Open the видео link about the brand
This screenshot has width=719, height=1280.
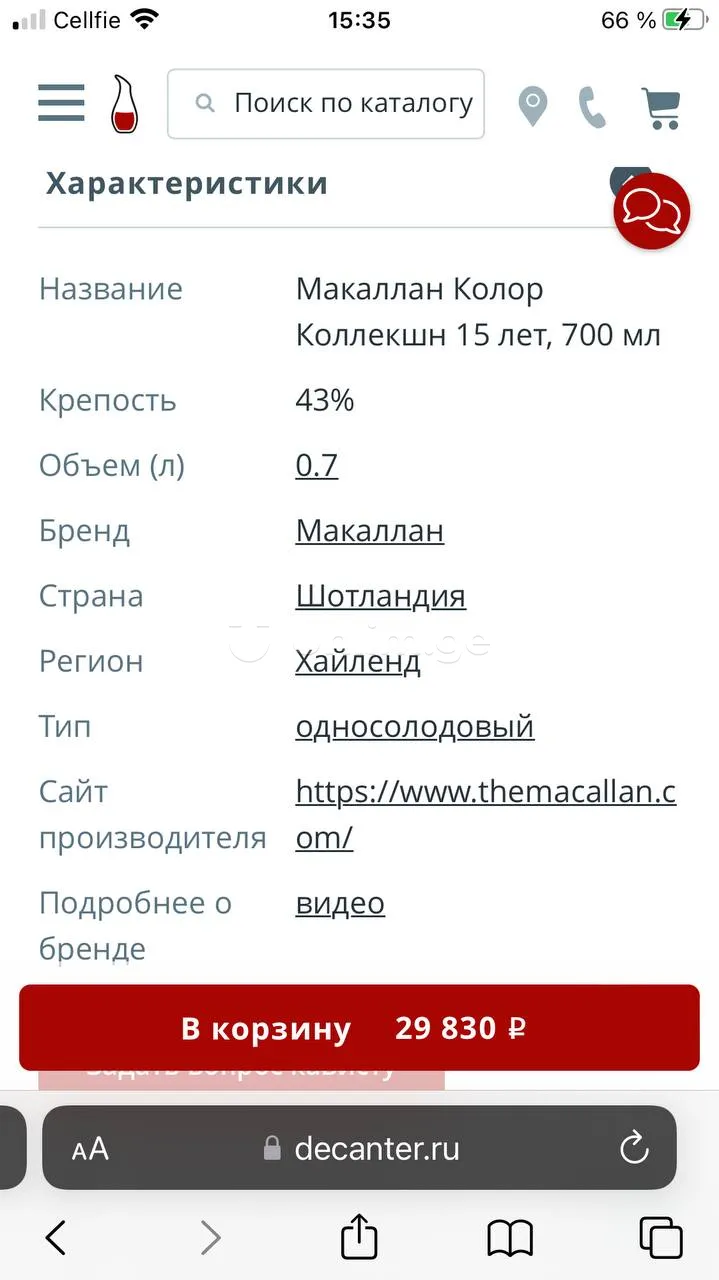(x=340, y=903)
